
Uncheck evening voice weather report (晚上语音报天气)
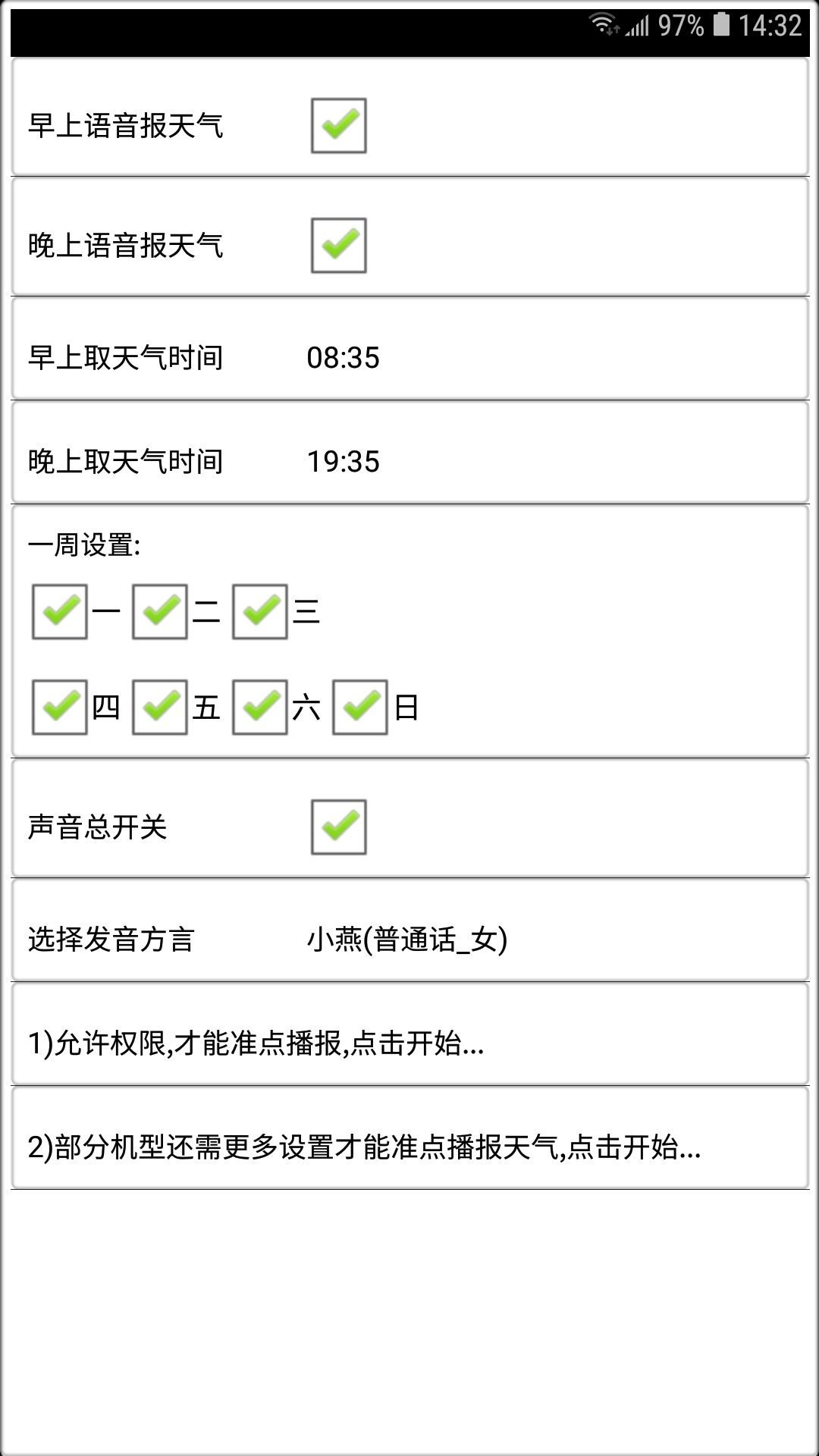[337, 244]
